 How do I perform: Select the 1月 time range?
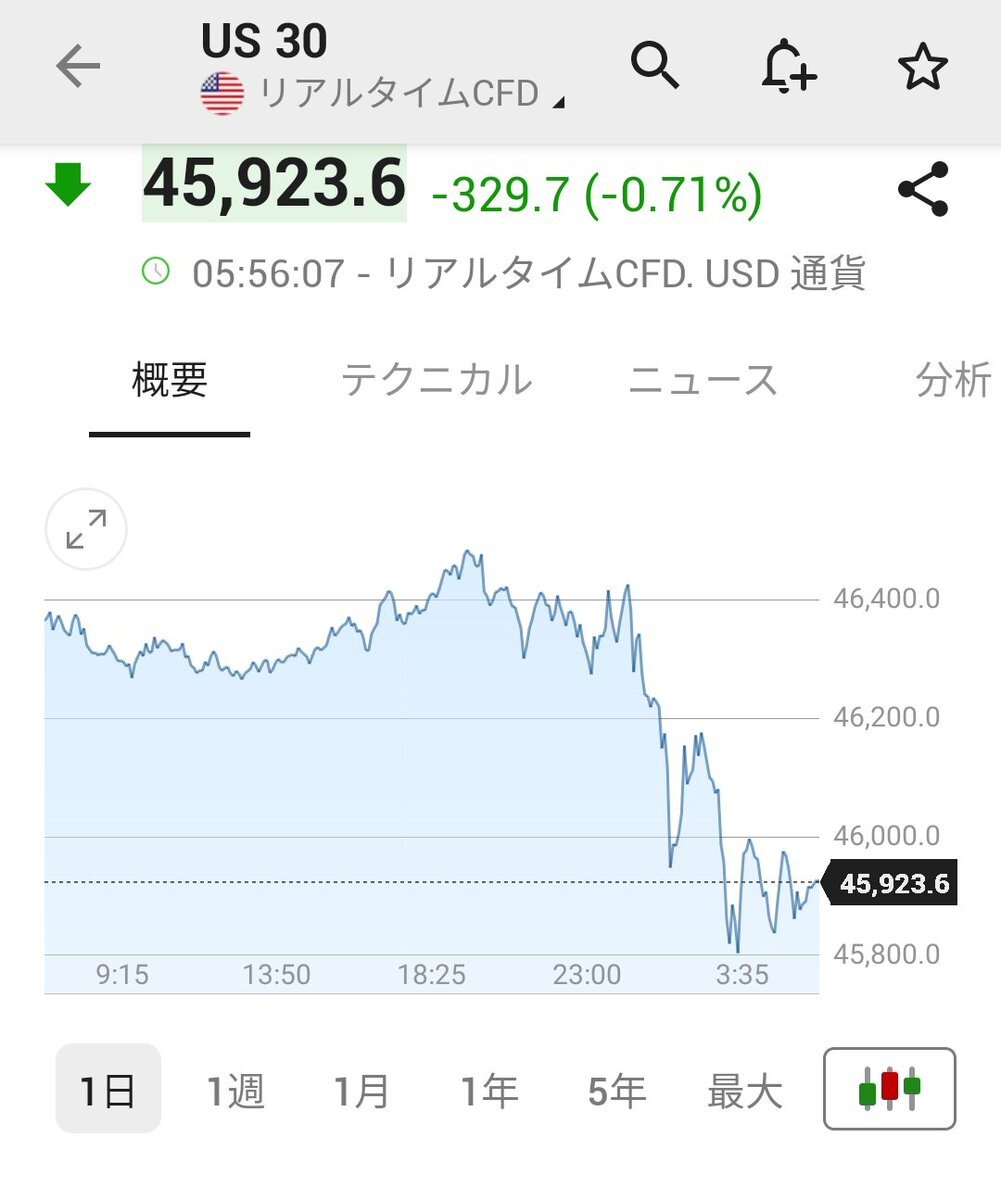click(x=361, y=1090)
